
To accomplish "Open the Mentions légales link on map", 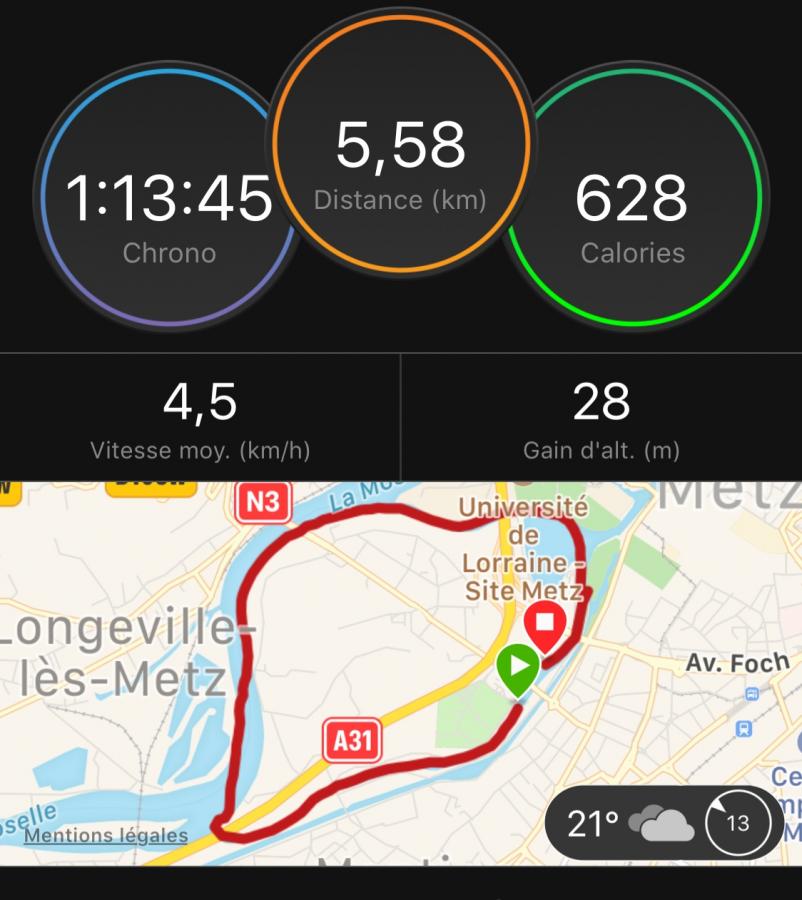I will [x=106, y=835].
